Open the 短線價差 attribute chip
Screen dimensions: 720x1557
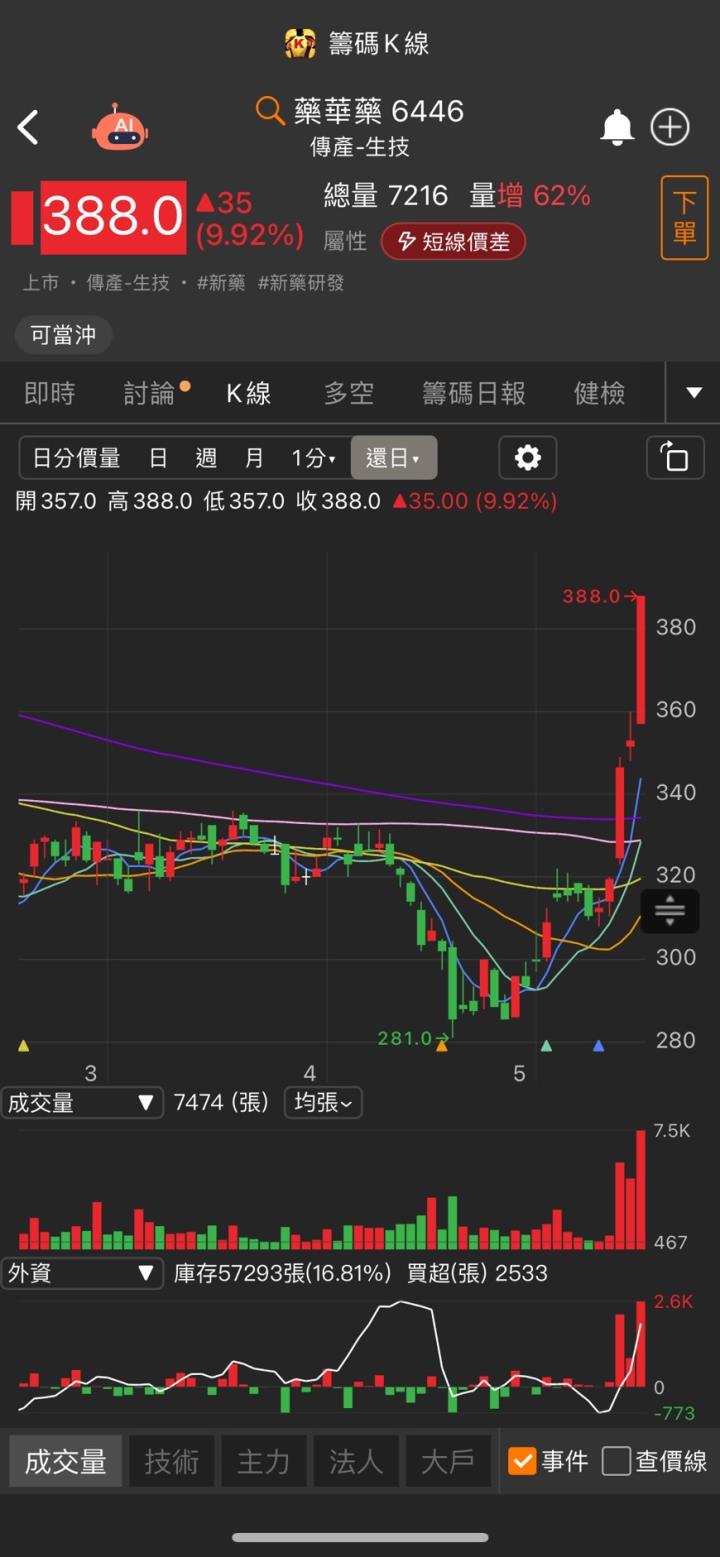453,241
